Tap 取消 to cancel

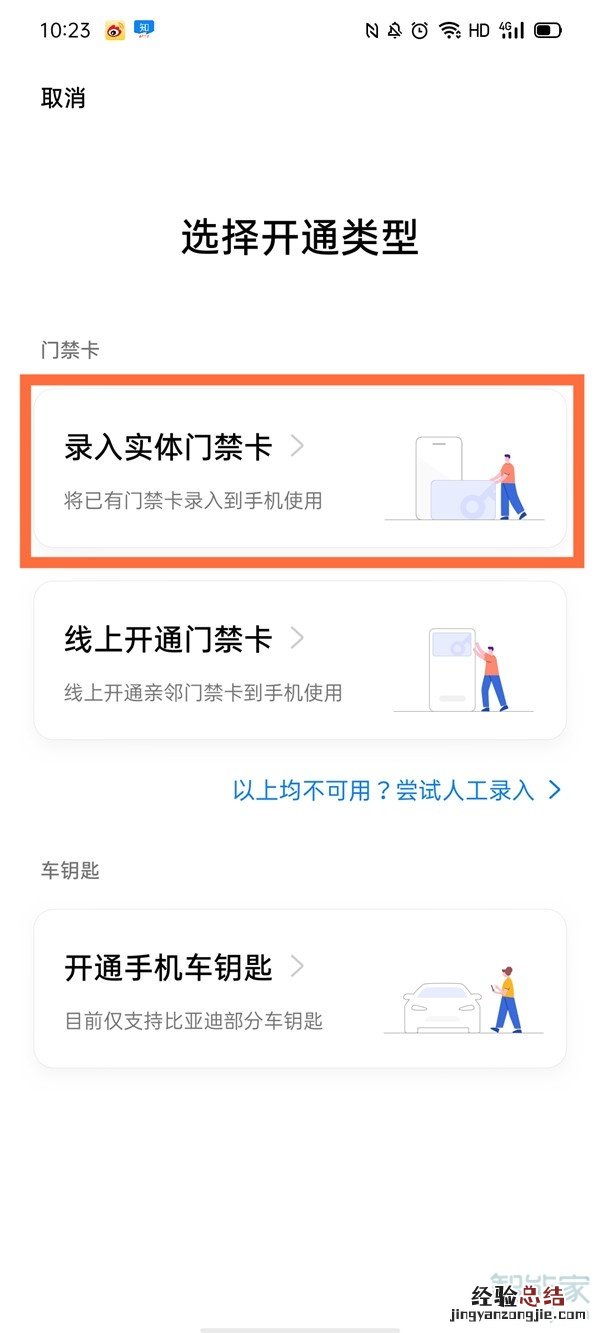click(x=63, y=98)
